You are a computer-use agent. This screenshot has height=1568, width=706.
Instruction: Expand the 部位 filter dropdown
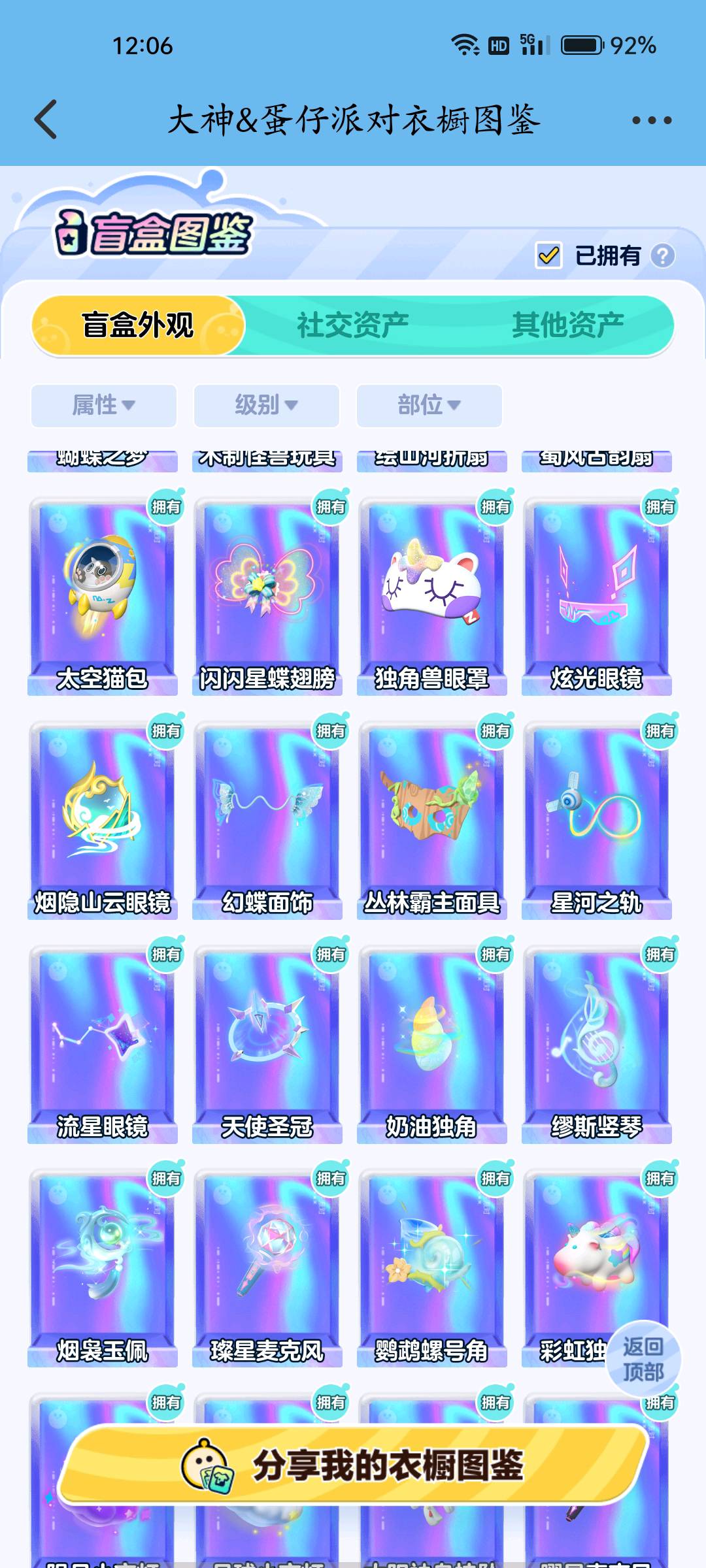coord(429,405)
